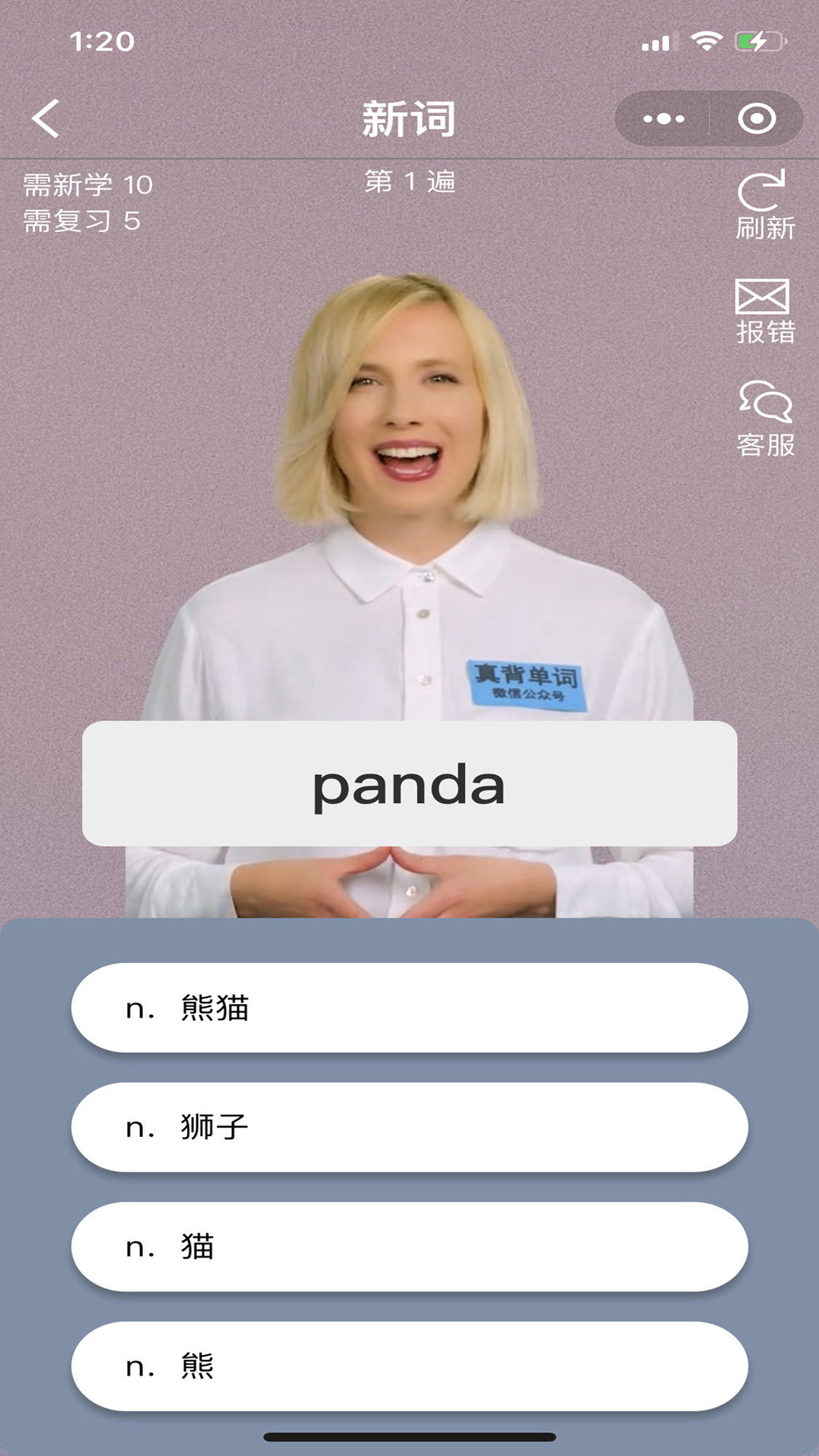Viewport: 819px width, 1456px height.
Task: Select answer n. 熊猫
Action: (409, 1008)
